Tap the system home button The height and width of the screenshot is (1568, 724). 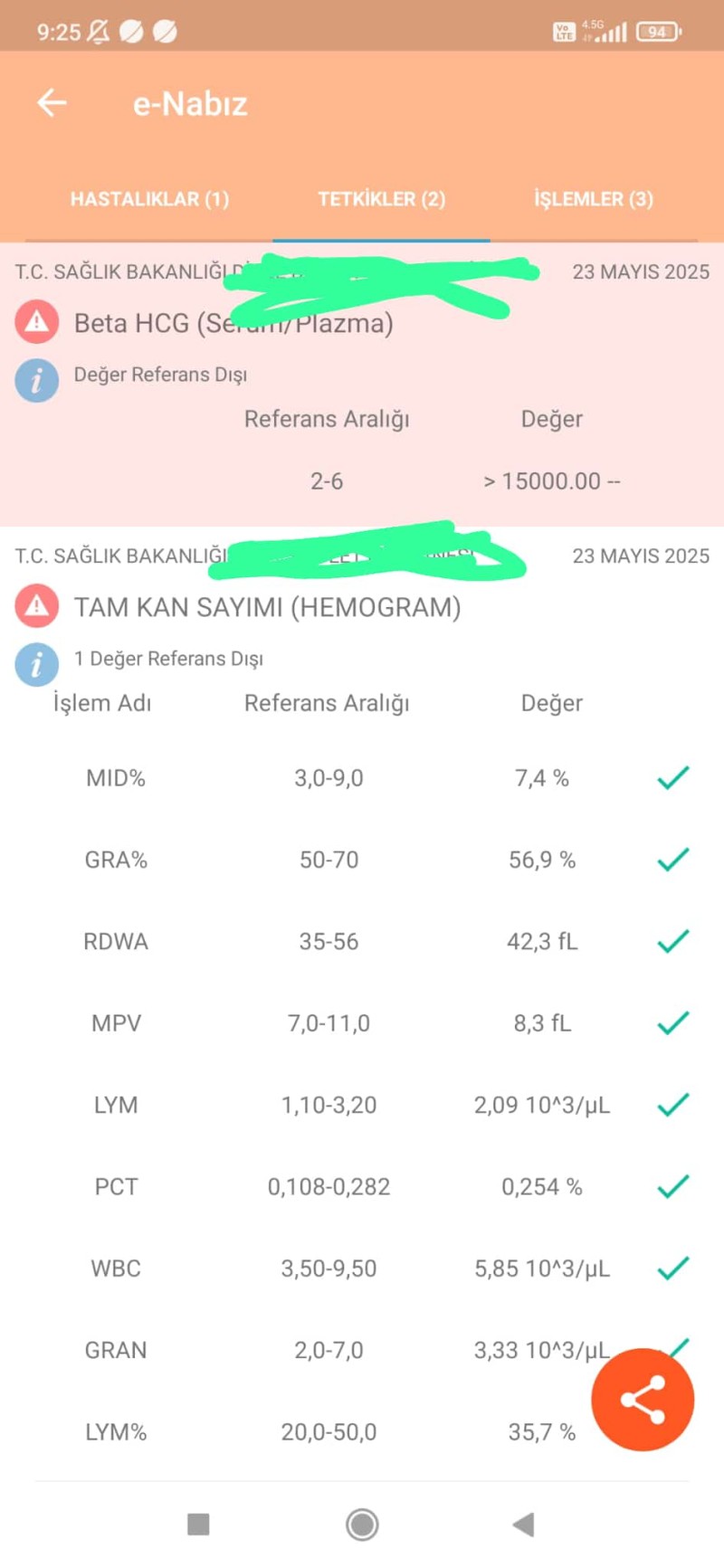click(x=362, y=1525)
